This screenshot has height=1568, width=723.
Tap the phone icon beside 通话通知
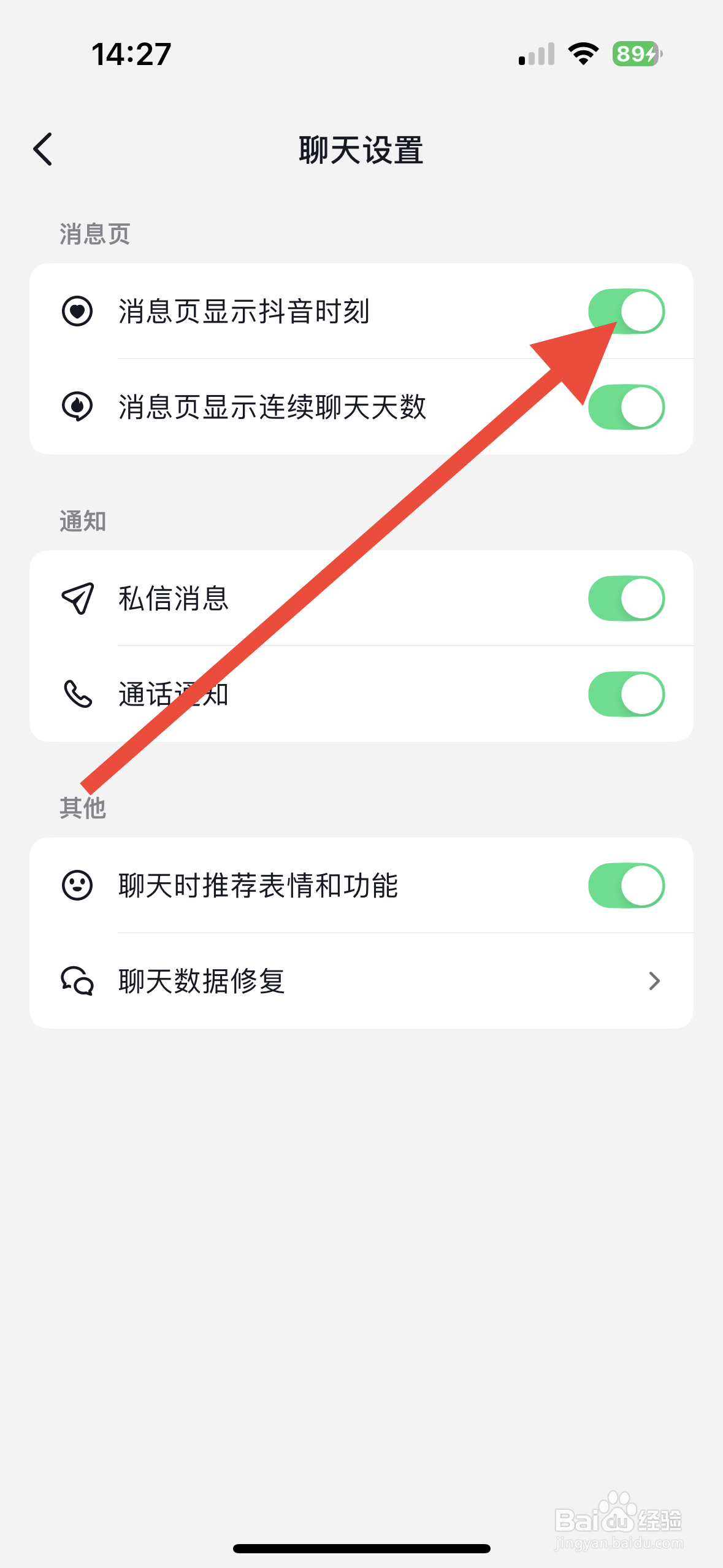point(77,693)
